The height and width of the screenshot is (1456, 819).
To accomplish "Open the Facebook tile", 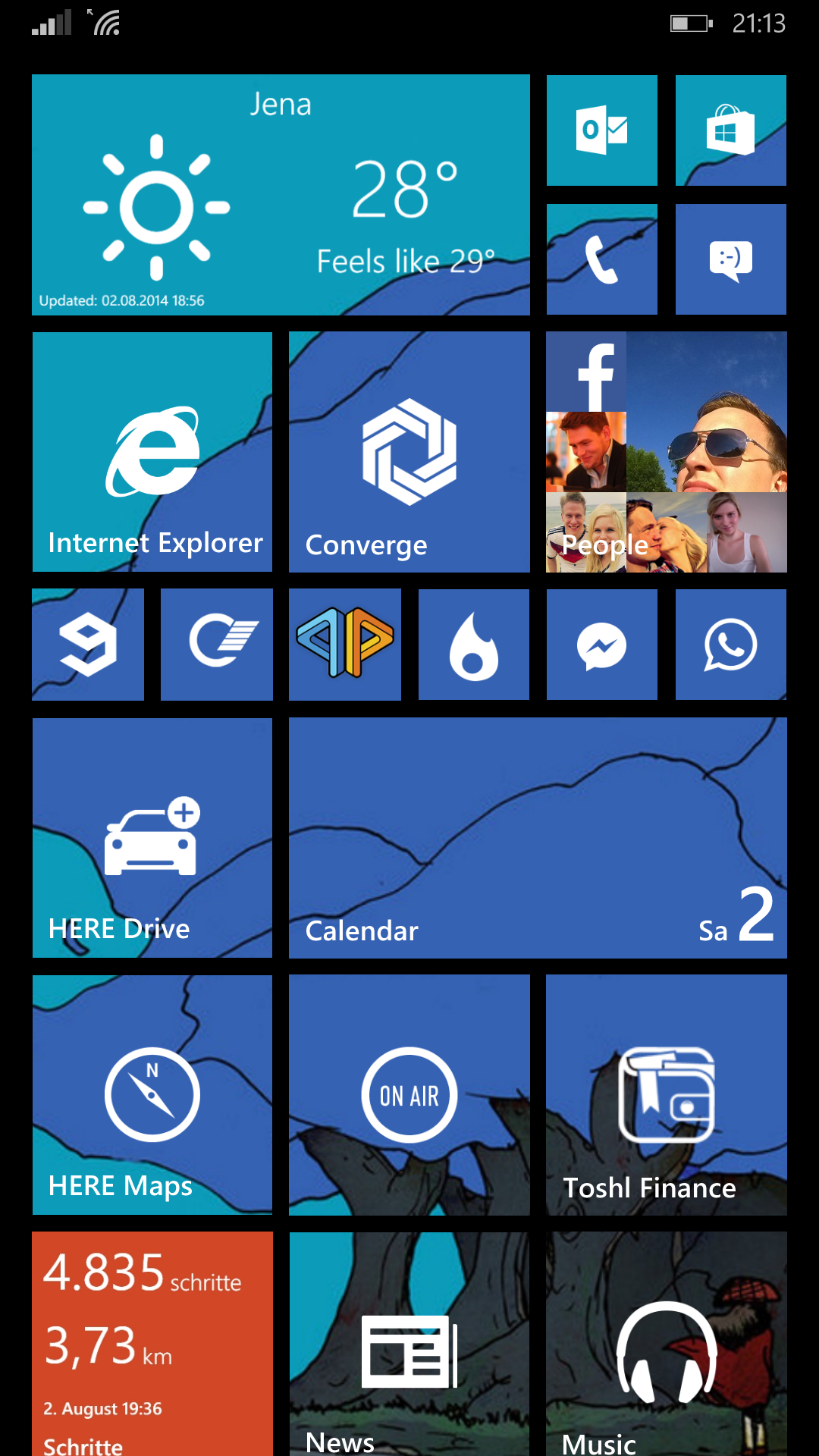I will (586, 372).
